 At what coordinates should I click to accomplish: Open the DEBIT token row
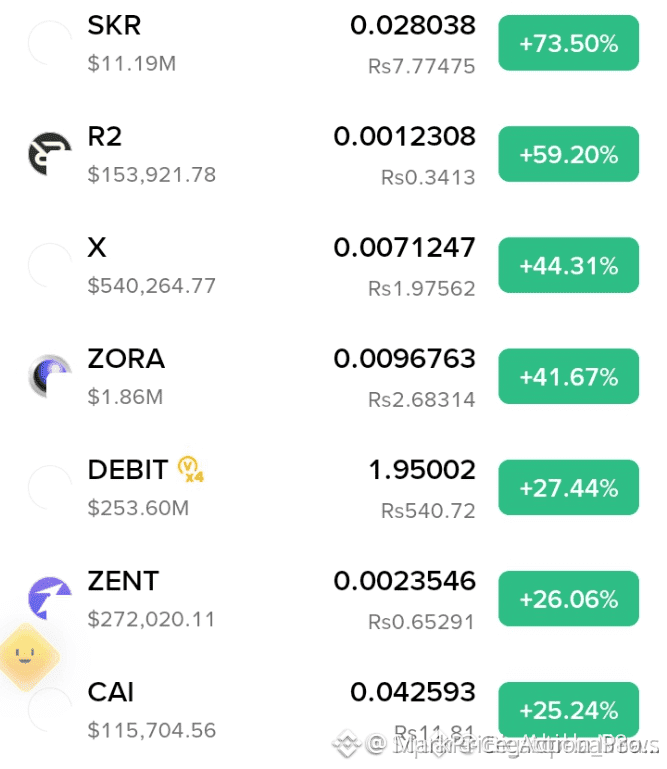pos(334,487)
